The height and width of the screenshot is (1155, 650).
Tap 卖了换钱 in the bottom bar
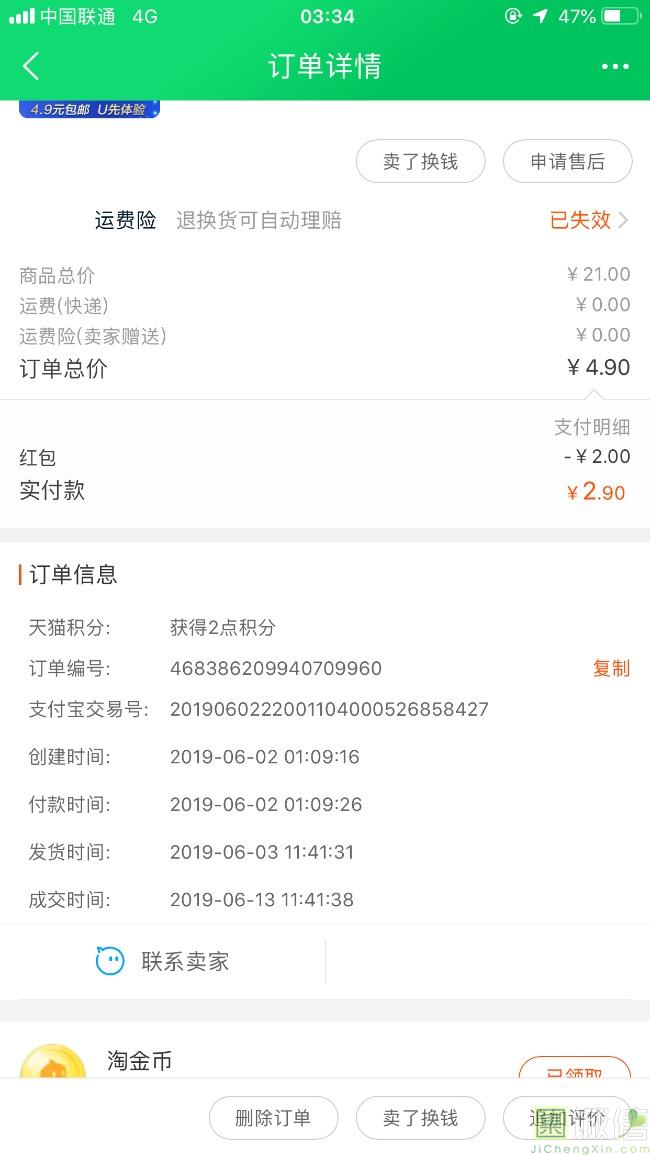(420, 1117)
